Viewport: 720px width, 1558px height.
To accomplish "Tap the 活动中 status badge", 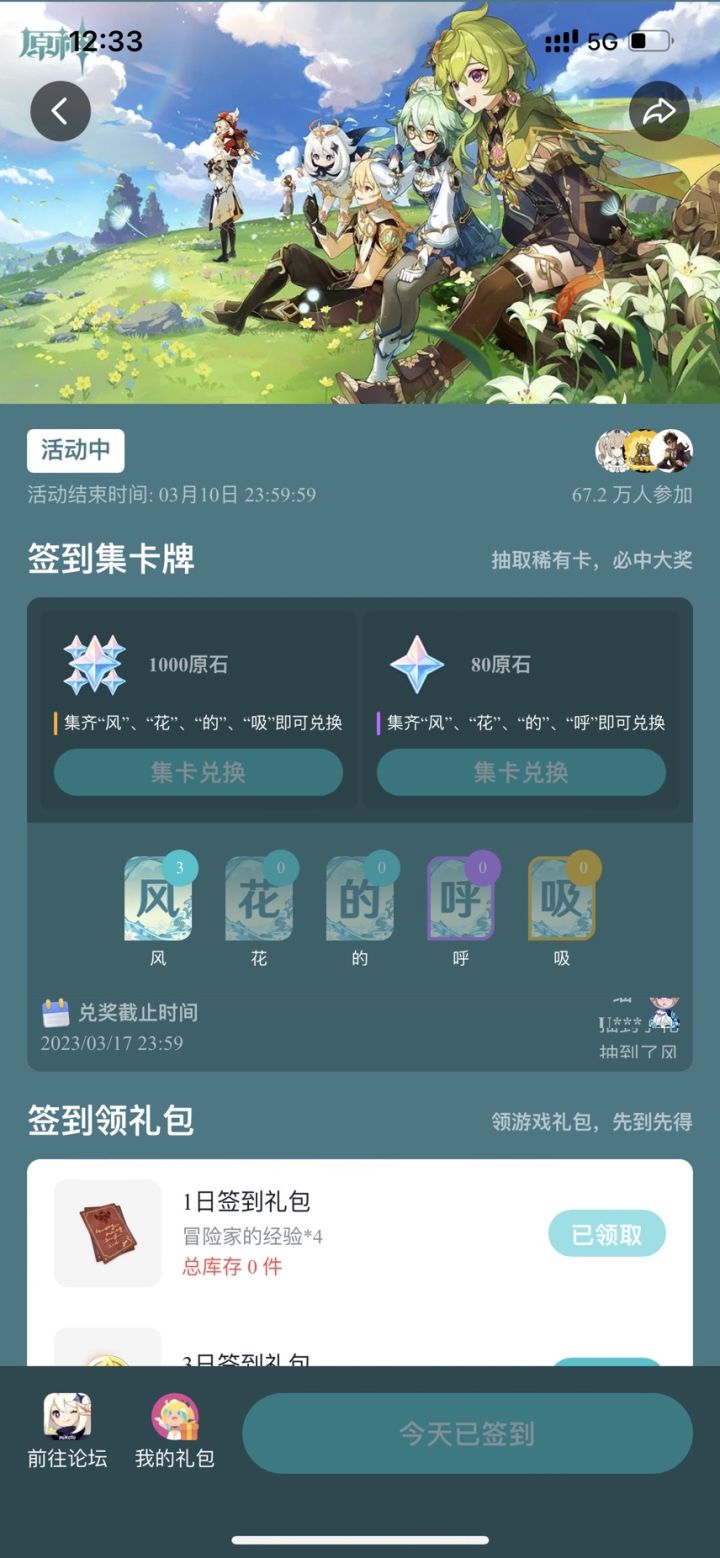I will pos(74,451).
